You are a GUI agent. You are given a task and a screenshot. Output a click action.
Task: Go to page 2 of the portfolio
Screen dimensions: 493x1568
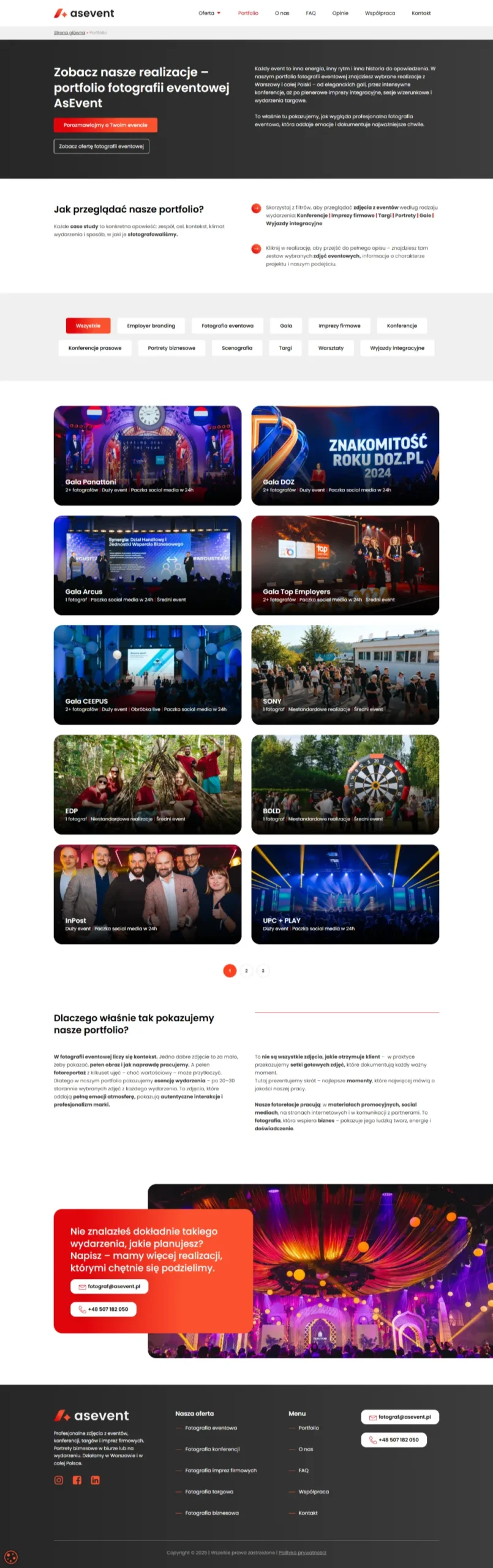pyautogui.click(x=246, y=970)
